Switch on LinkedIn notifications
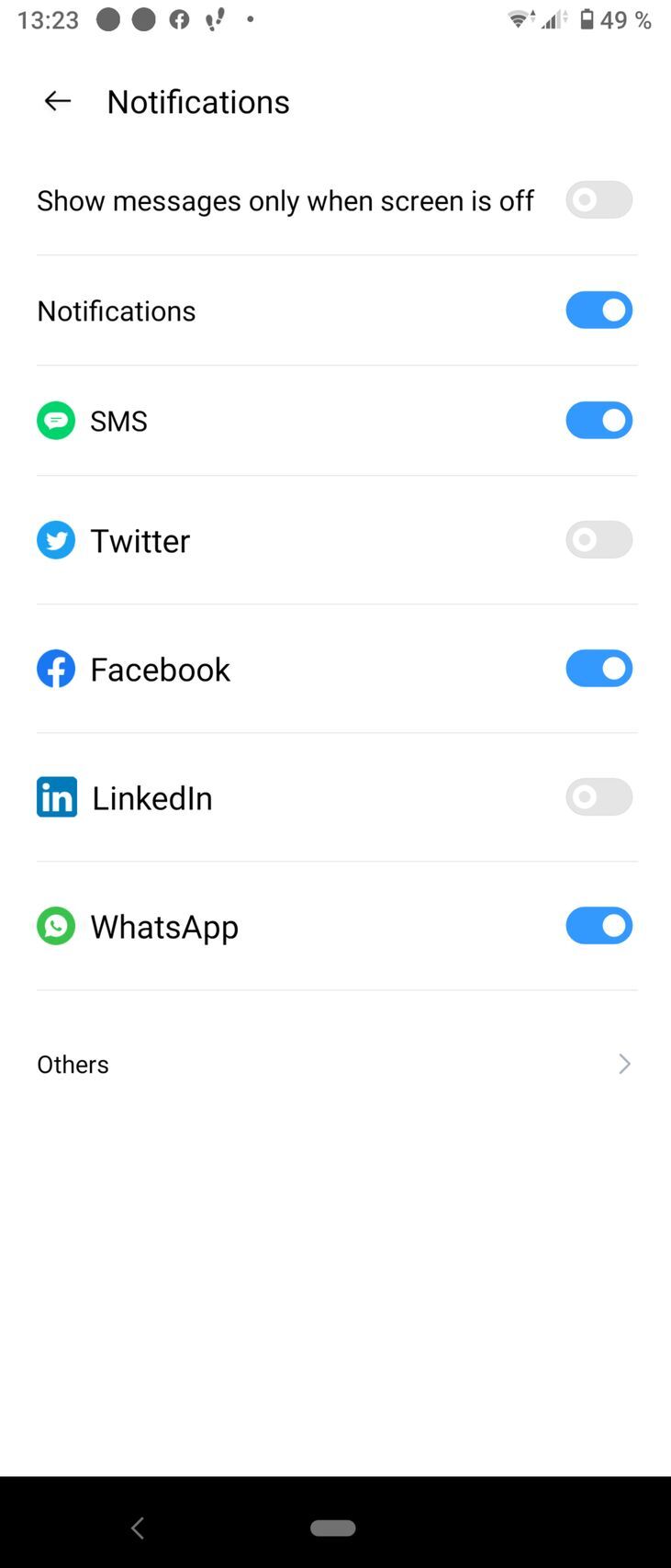Image resolution: width=671 pixels, height=1568 pixels. 598,797
